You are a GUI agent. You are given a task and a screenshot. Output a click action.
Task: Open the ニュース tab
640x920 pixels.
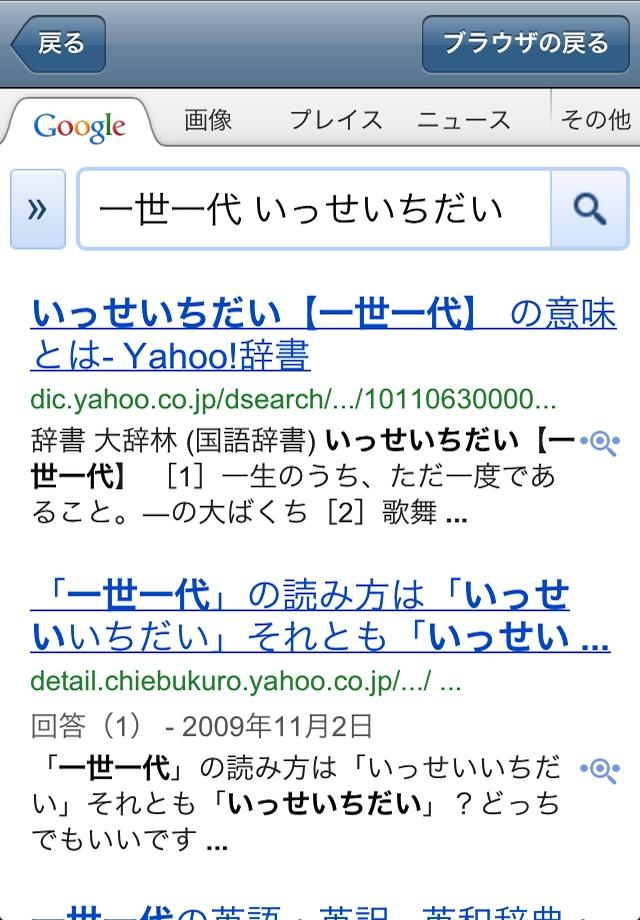(x=464, y=121)
